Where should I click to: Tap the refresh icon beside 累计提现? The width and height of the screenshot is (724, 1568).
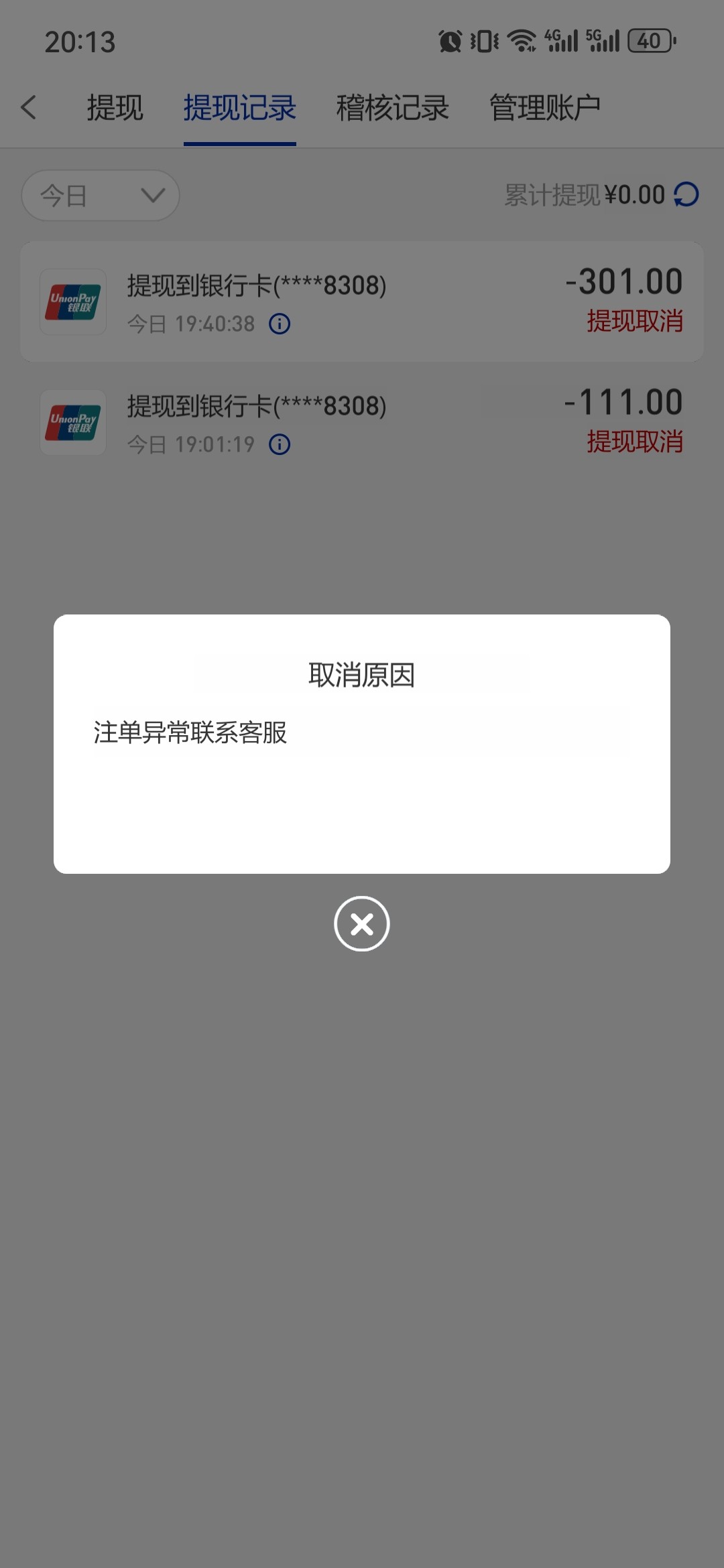click(x=683, y=195)
